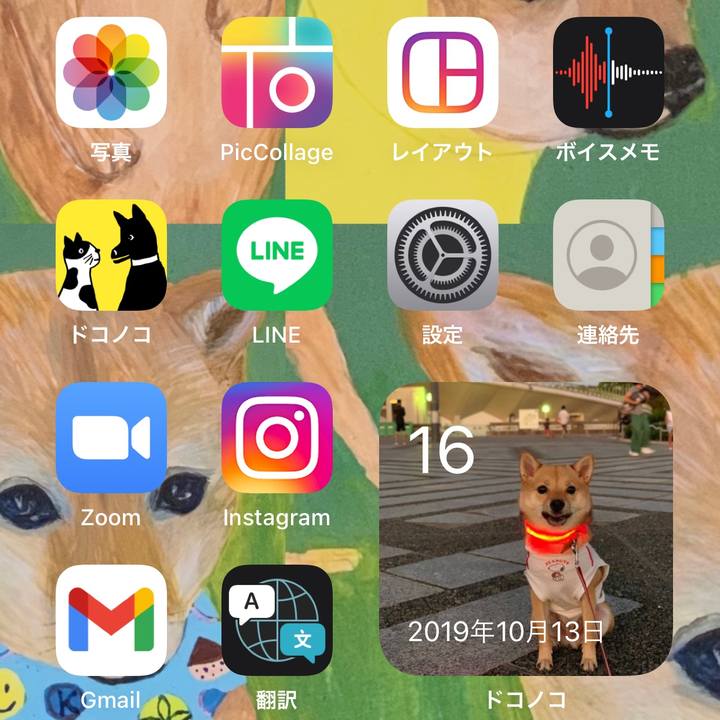
Task: Open the レイアウト layout app
Action: 442,73
